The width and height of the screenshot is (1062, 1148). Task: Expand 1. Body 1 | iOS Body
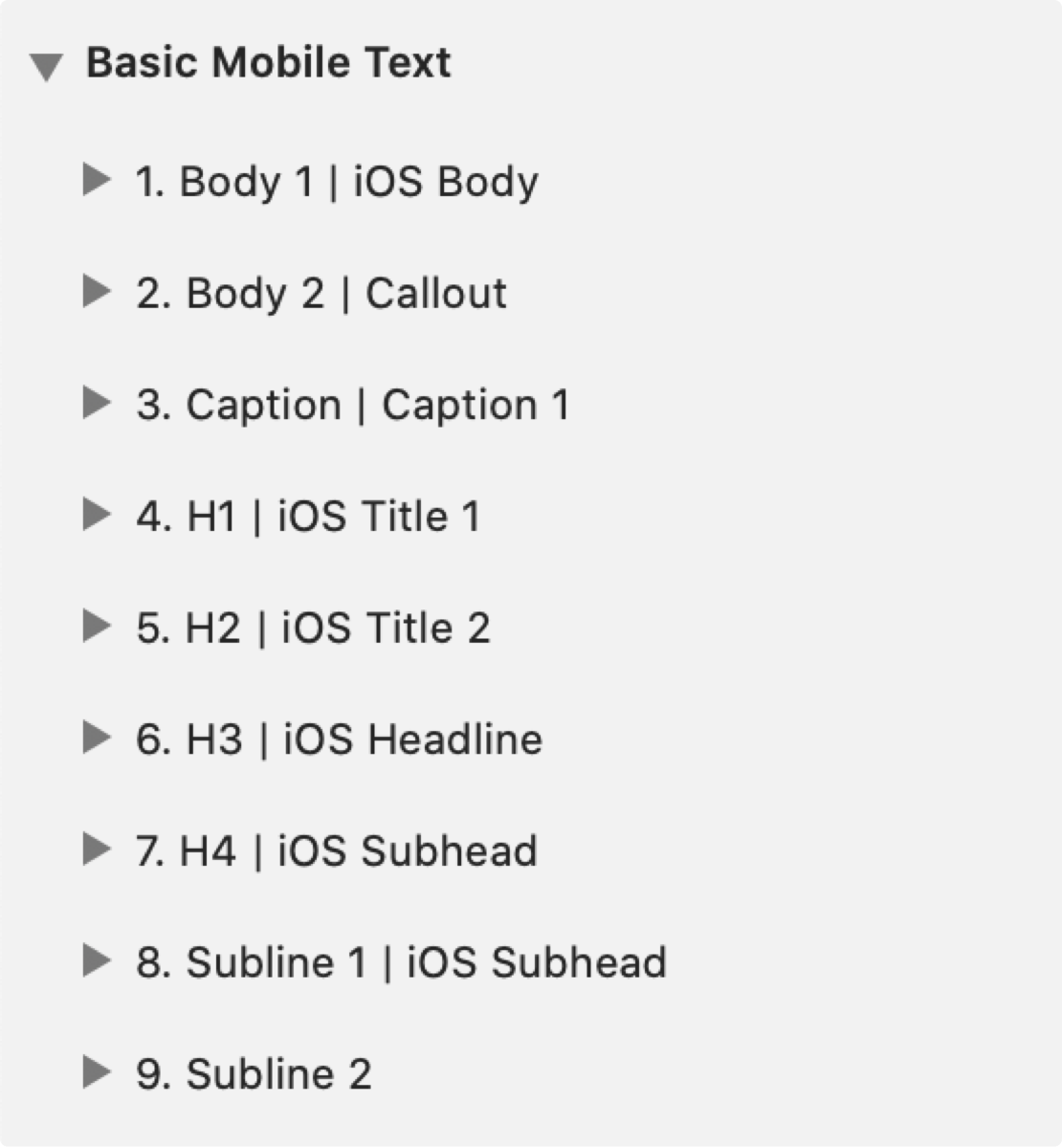coord(97,179)
